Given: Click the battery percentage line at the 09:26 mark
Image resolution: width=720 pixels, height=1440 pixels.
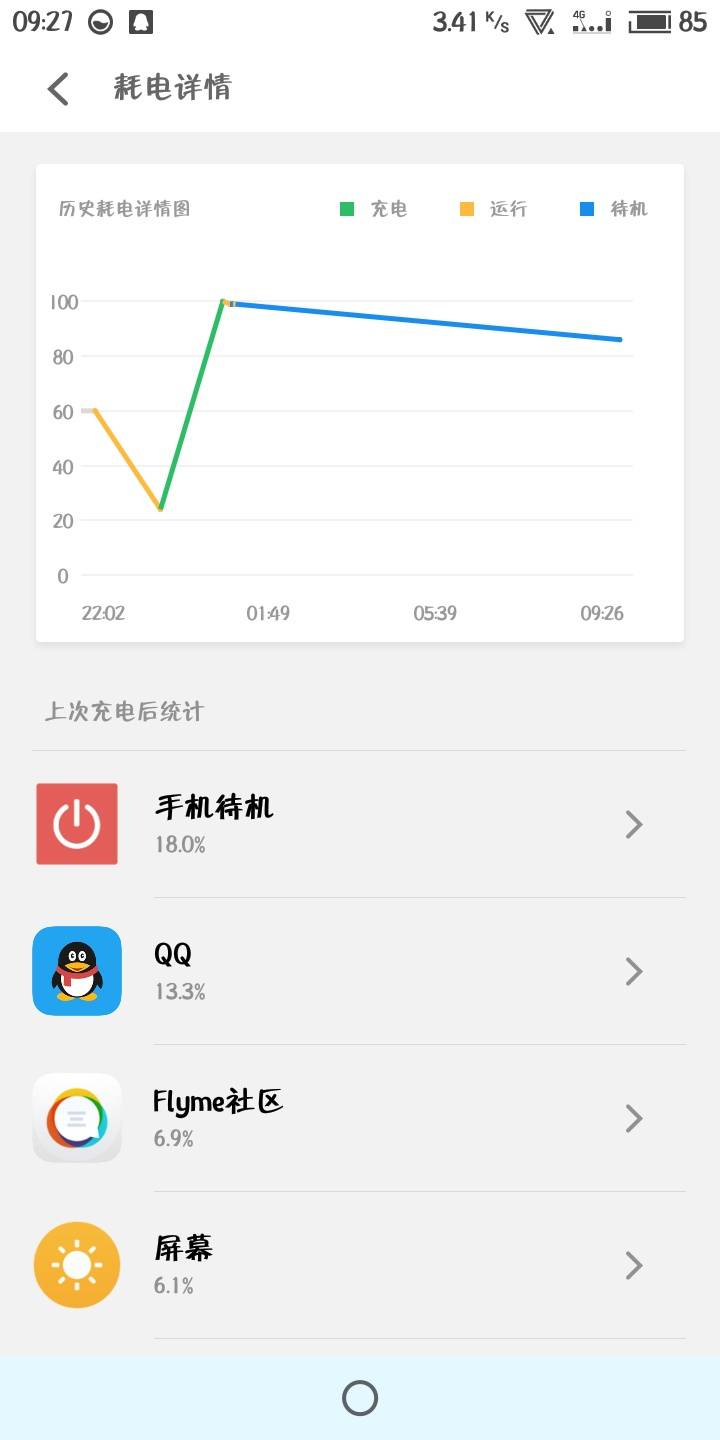Looking at the screenshot, I should [x=620, y=340].
